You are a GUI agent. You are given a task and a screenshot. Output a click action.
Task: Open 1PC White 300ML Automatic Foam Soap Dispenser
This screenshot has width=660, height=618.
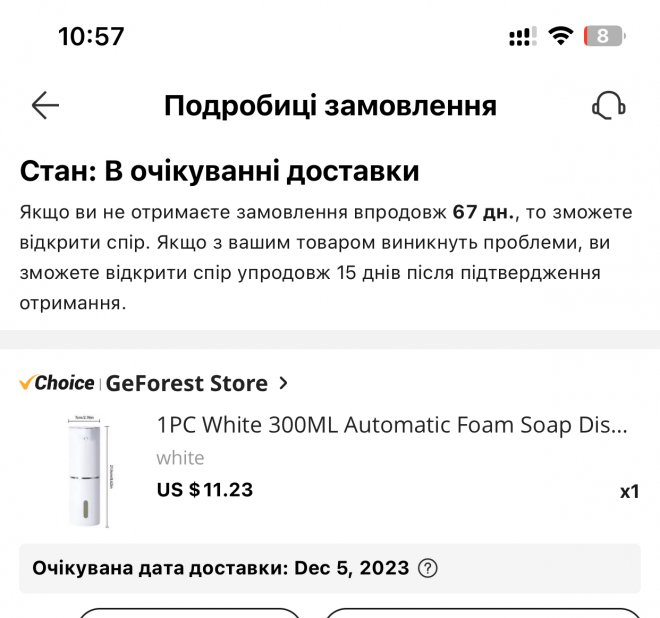[x=392, y=425]
